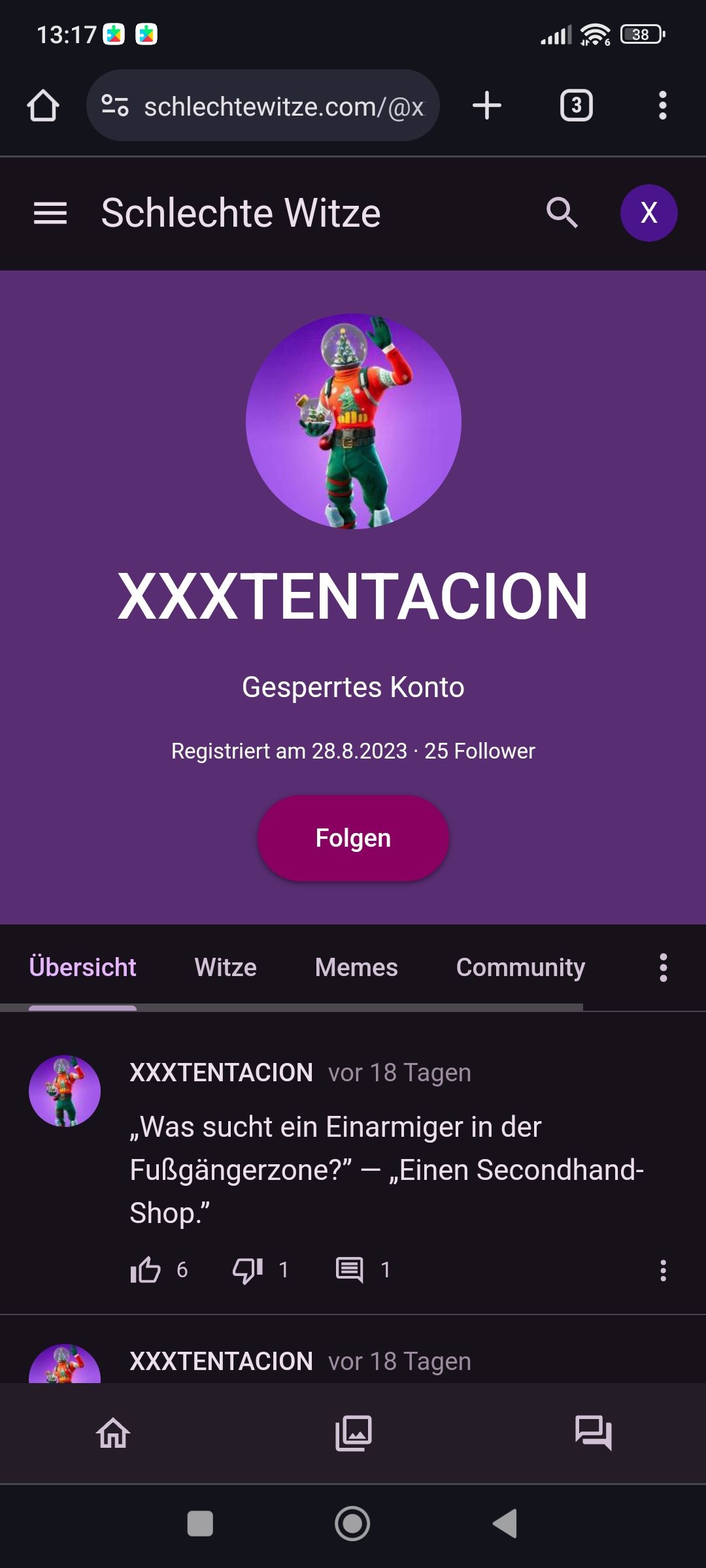Show the open browser tabs switcher
Screen dimensions: 706x1568
pos(576,106)
